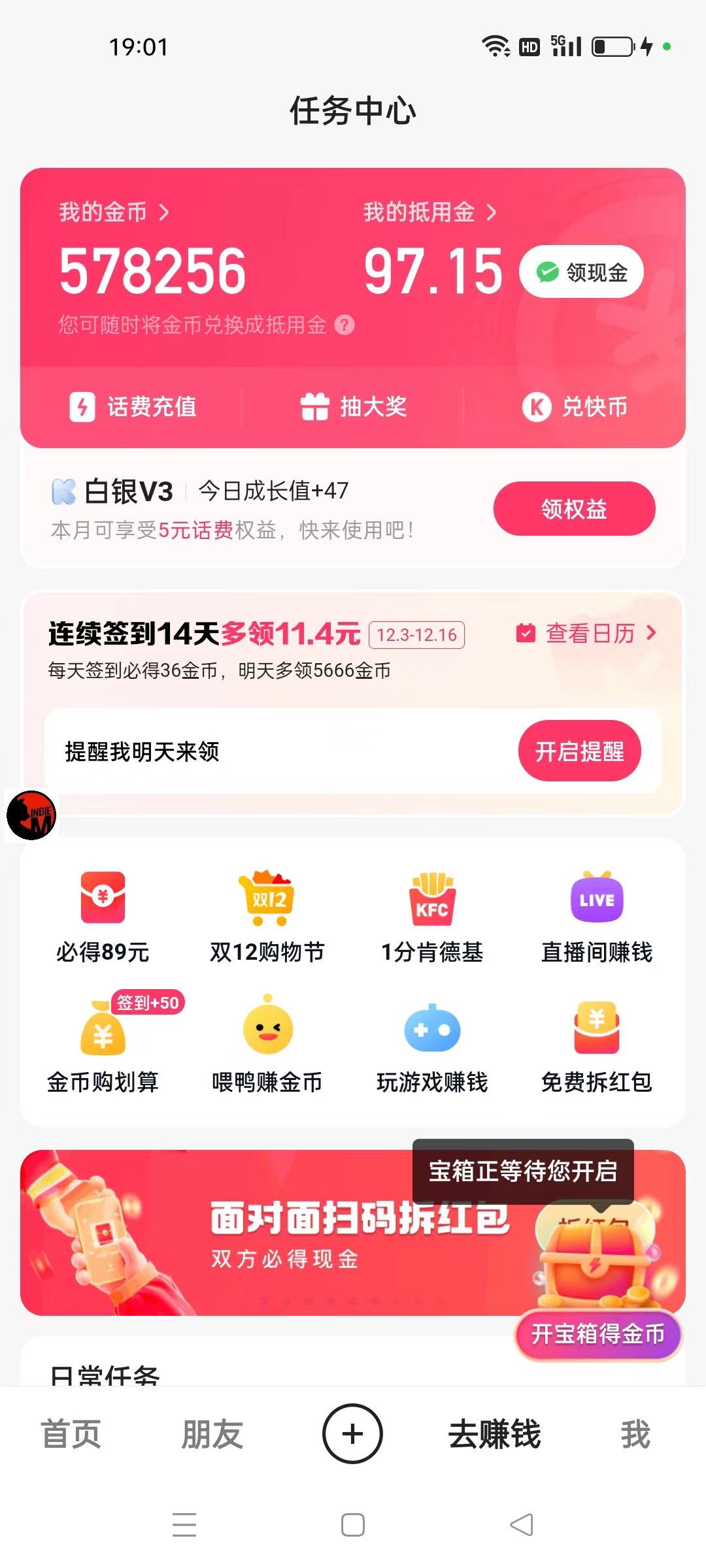Enable the reminder with 开启提醒
706x1568 pixels.
tap(579, 751)
